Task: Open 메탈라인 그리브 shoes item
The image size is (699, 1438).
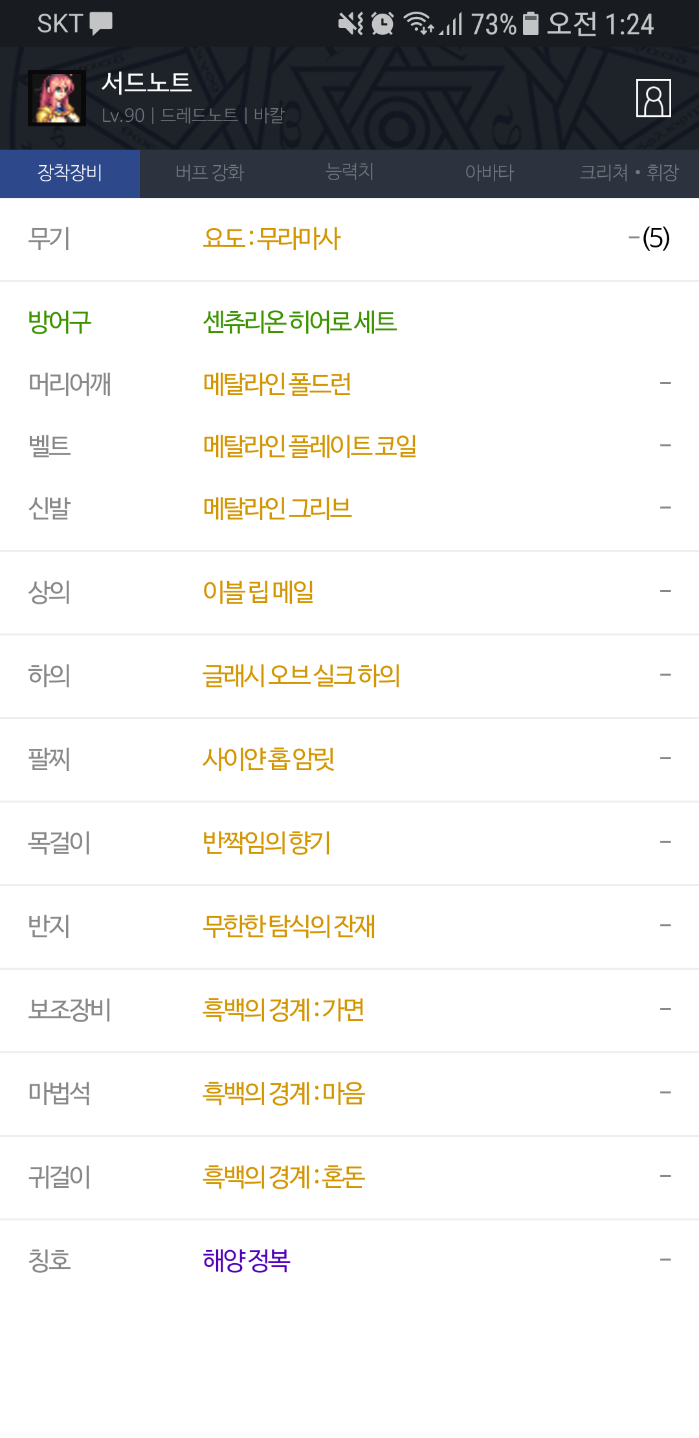Action: click(x=277, y=509)
